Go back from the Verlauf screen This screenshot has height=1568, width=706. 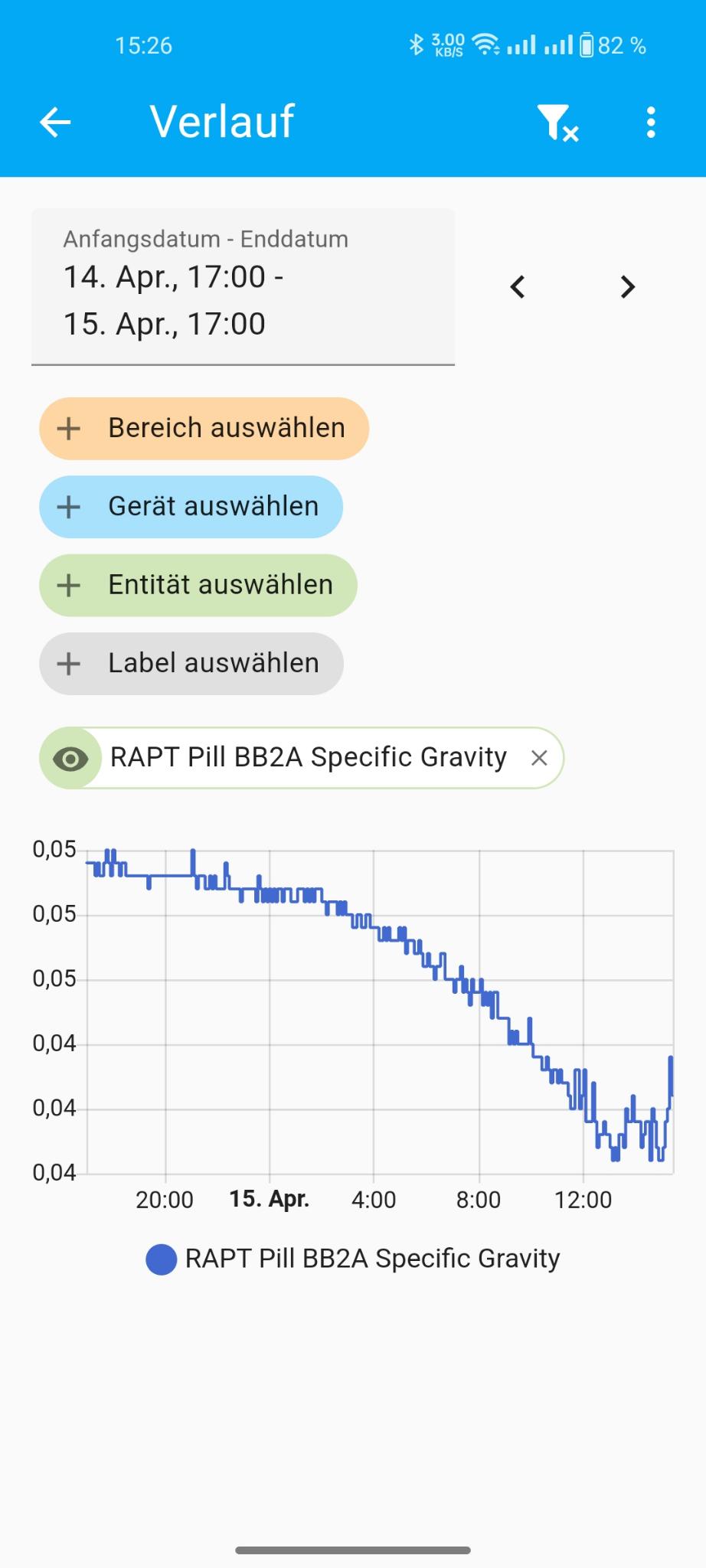pyautogui.click(x=55, y=122)
